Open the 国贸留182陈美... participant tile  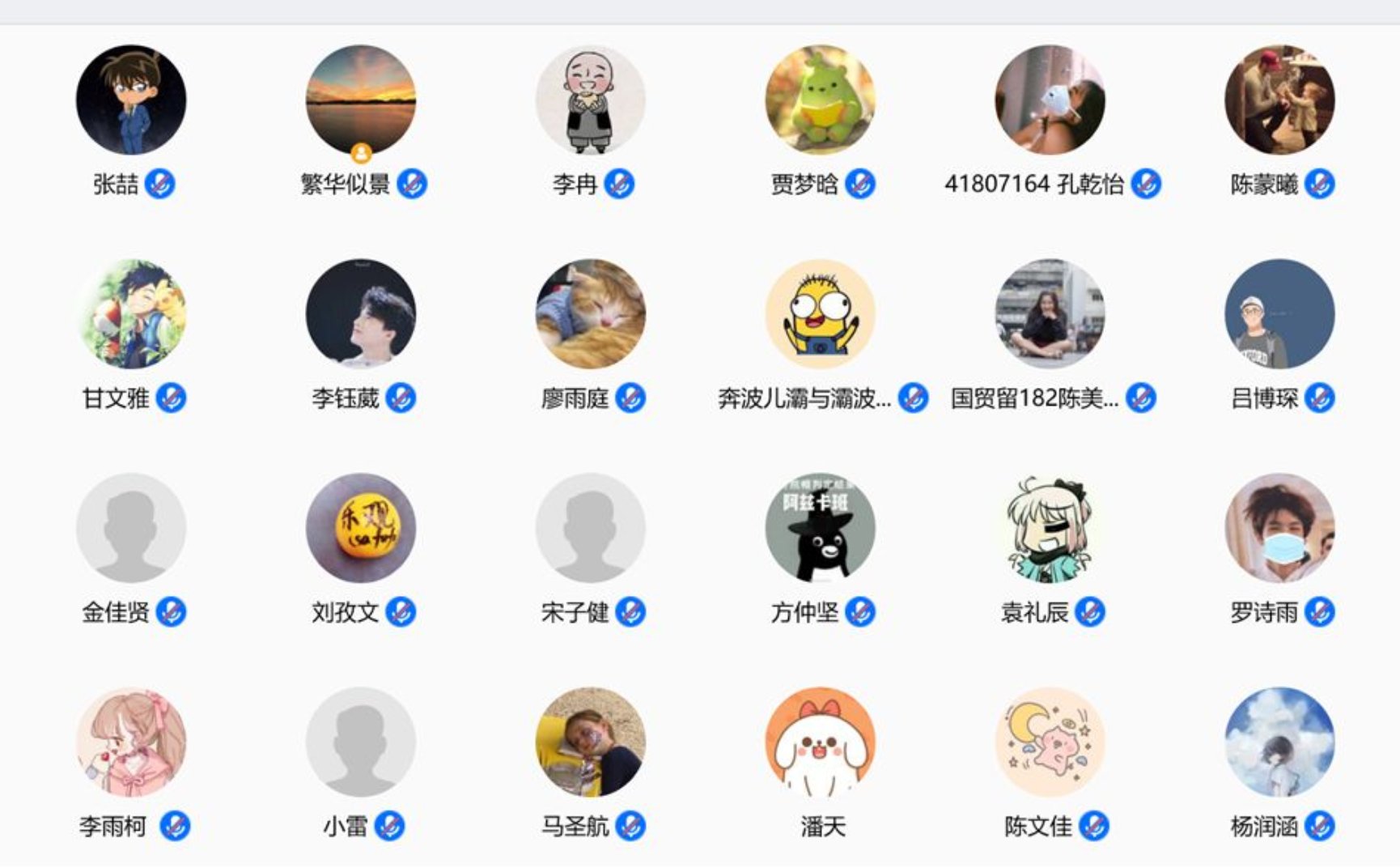click(1050, 314)
